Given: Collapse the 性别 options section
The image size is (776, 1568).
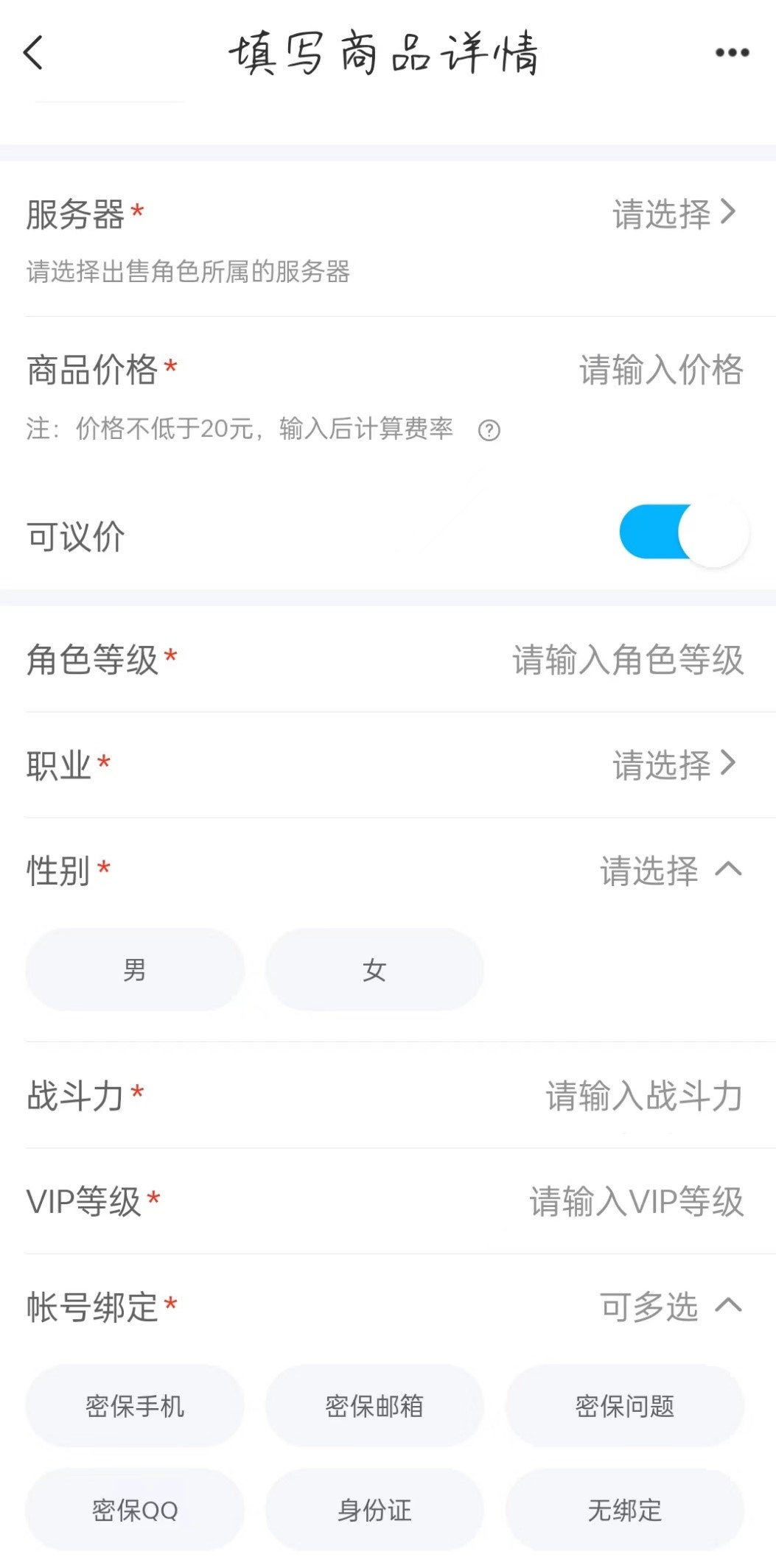Looking at the screenshot, I should (x=728, y=870).
